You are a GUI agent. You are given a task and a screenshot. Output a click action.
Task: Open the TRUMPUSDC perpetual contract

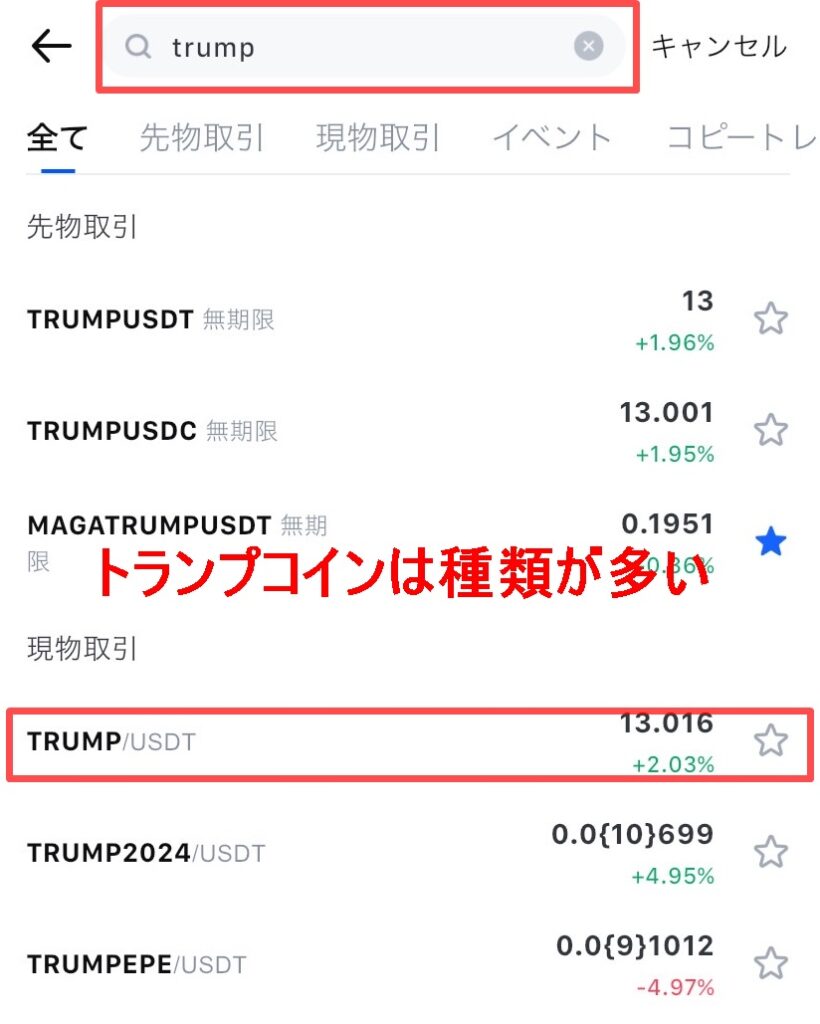tap(112, 431)
